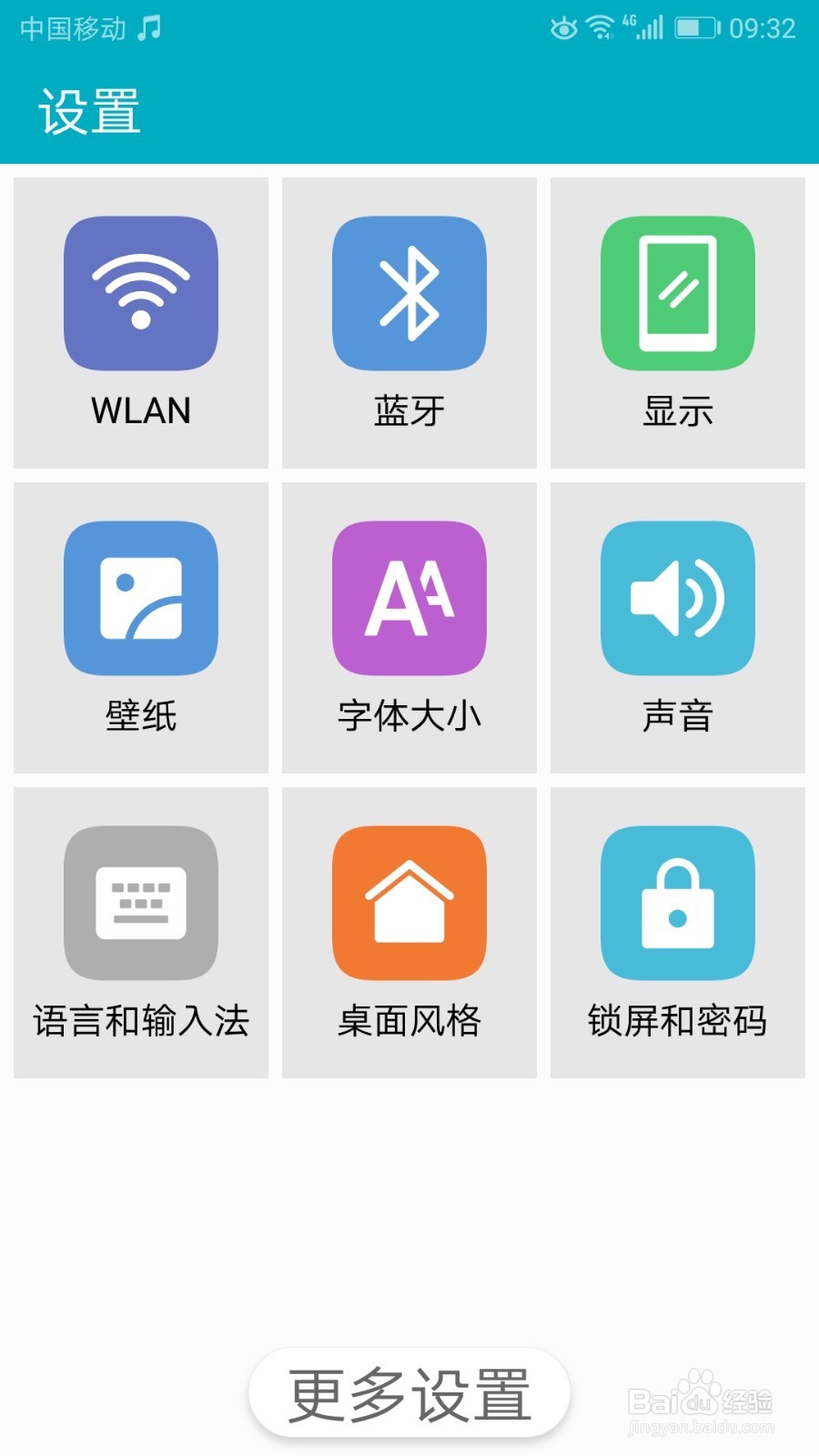Tap the music note icon in status bar
This screenshot has height=1456, width=819.
click(148, 27)
